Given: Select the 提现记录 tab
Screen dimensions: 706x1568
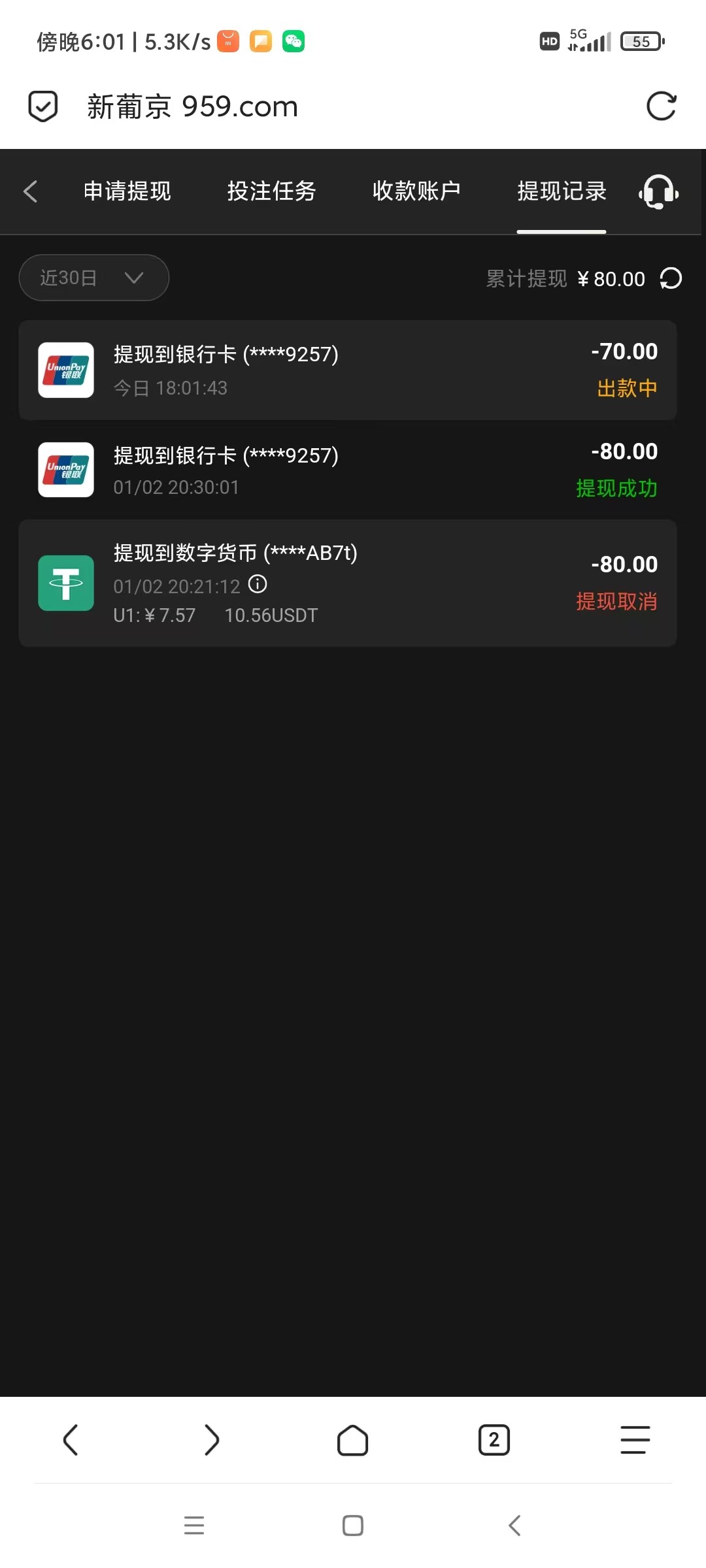Looking at the screenshot, I should 562,191.
